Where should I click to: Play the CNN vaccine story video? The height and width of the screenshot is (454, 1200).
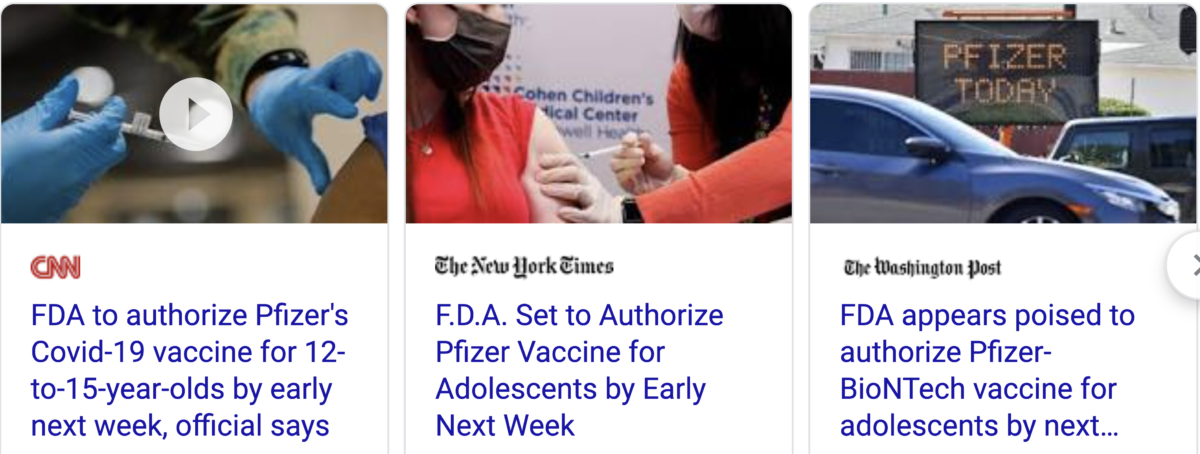[196, 115]
